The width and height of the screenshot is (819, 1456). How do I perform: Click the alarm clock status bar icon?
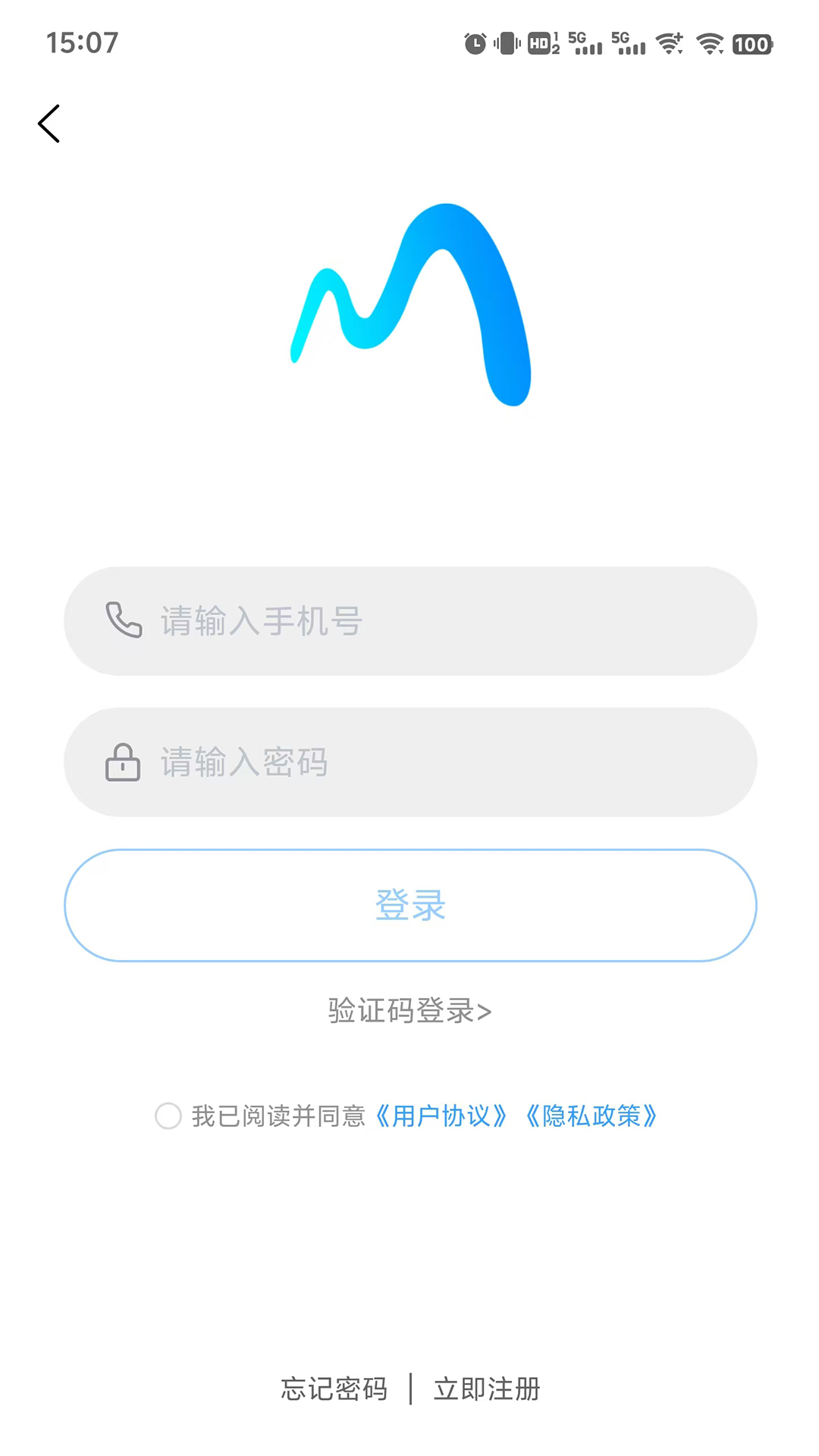(x=474, y=44)
